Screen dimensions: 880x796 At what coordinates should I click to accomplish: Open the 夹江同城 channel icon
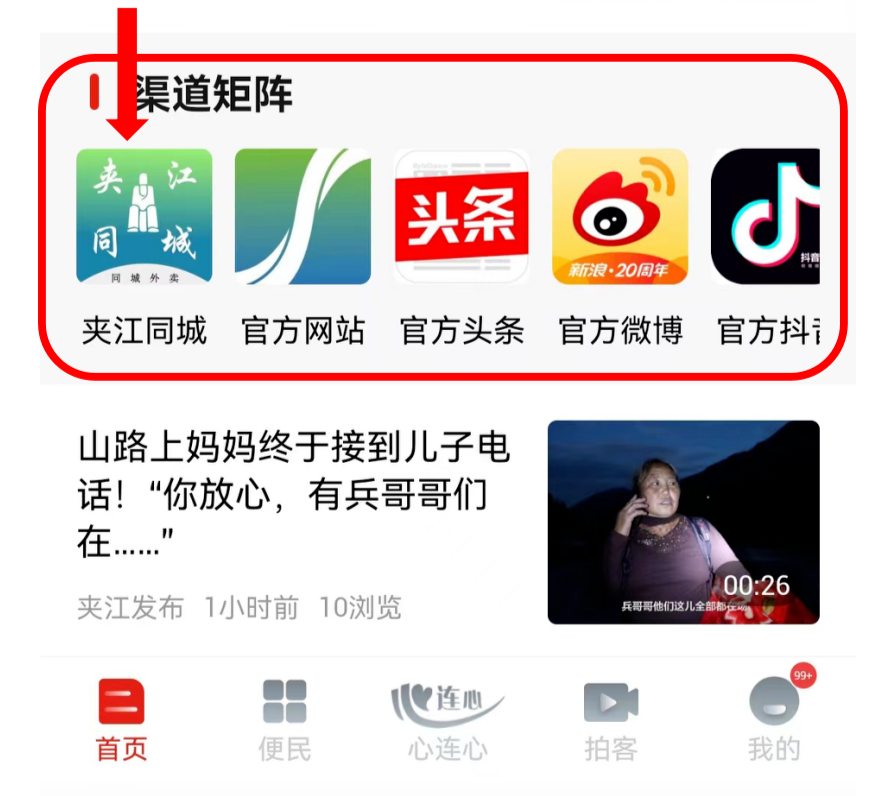tap(144, 217)
